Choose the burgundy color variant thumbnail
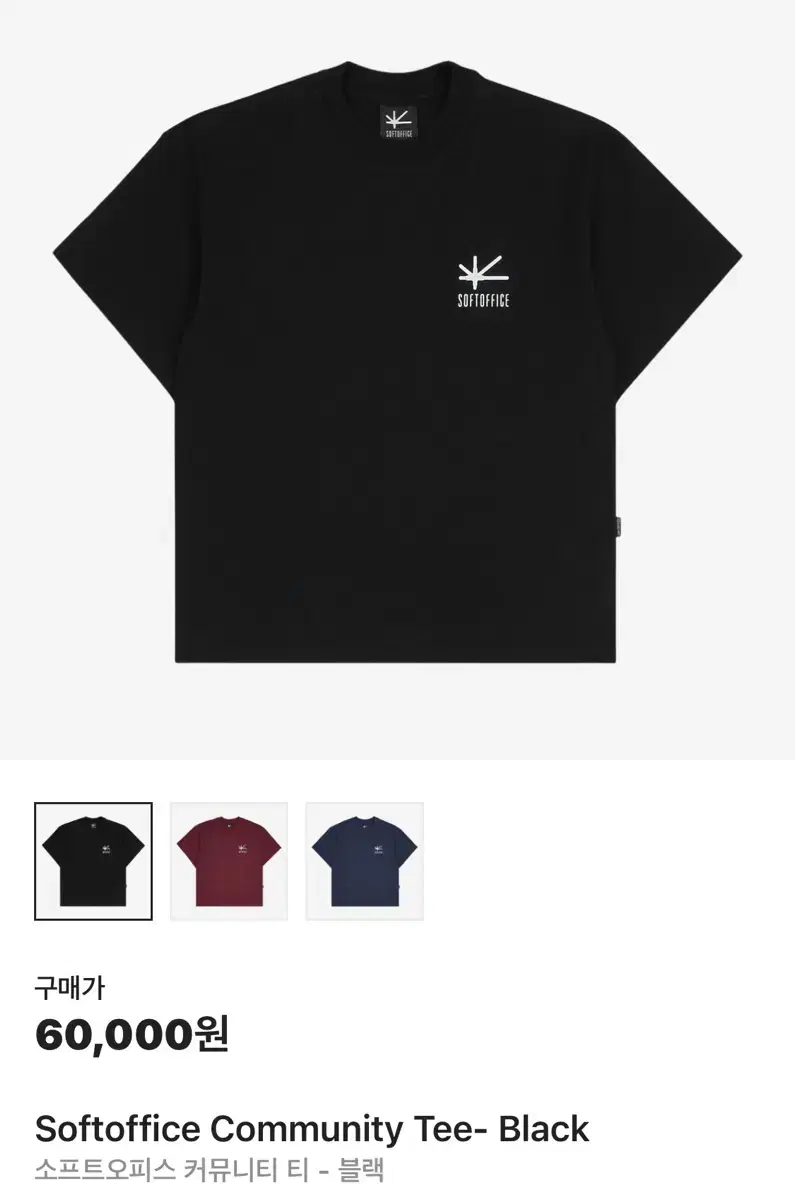This screenshot has width=795, height=1200. [228, 860]
